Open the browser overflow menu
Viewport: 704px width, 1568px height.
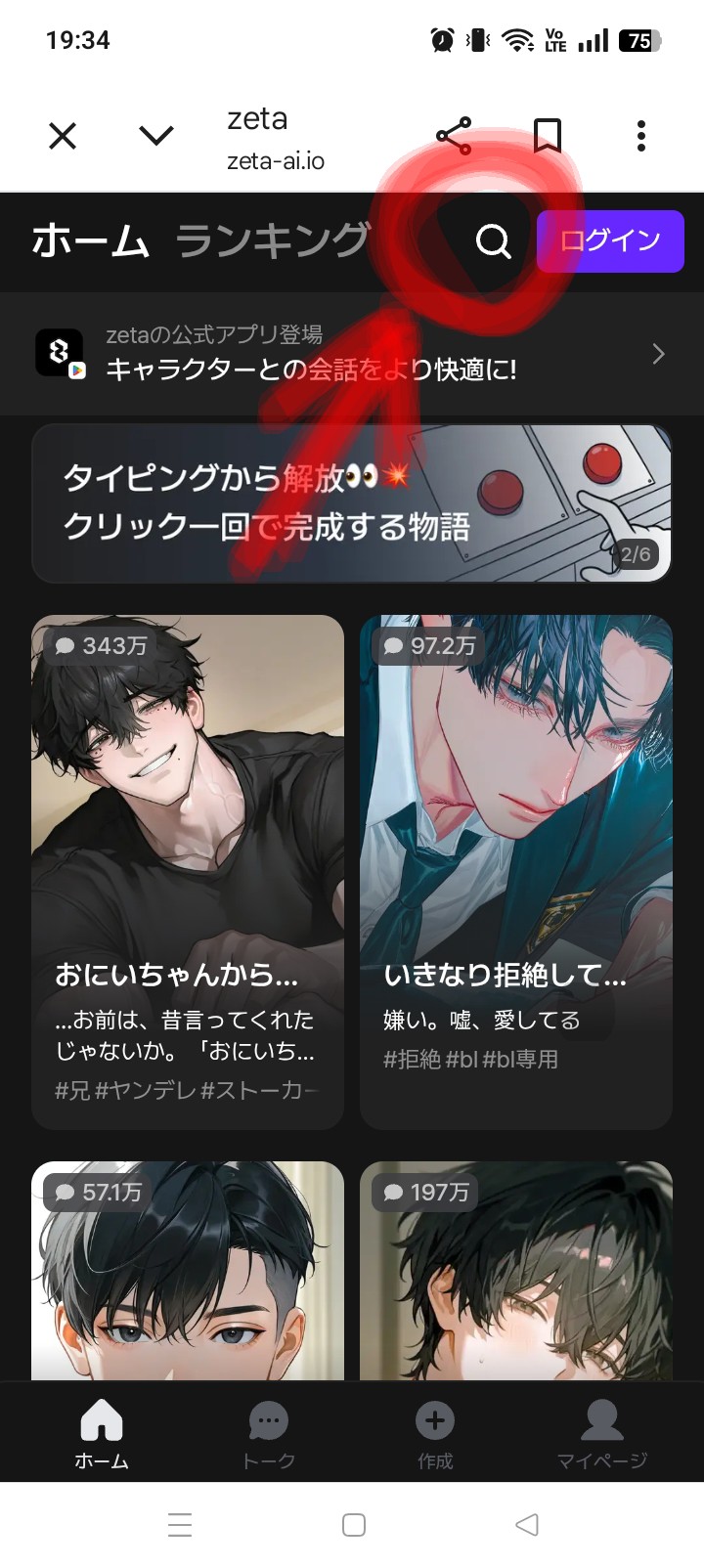[x=641, y=136]
